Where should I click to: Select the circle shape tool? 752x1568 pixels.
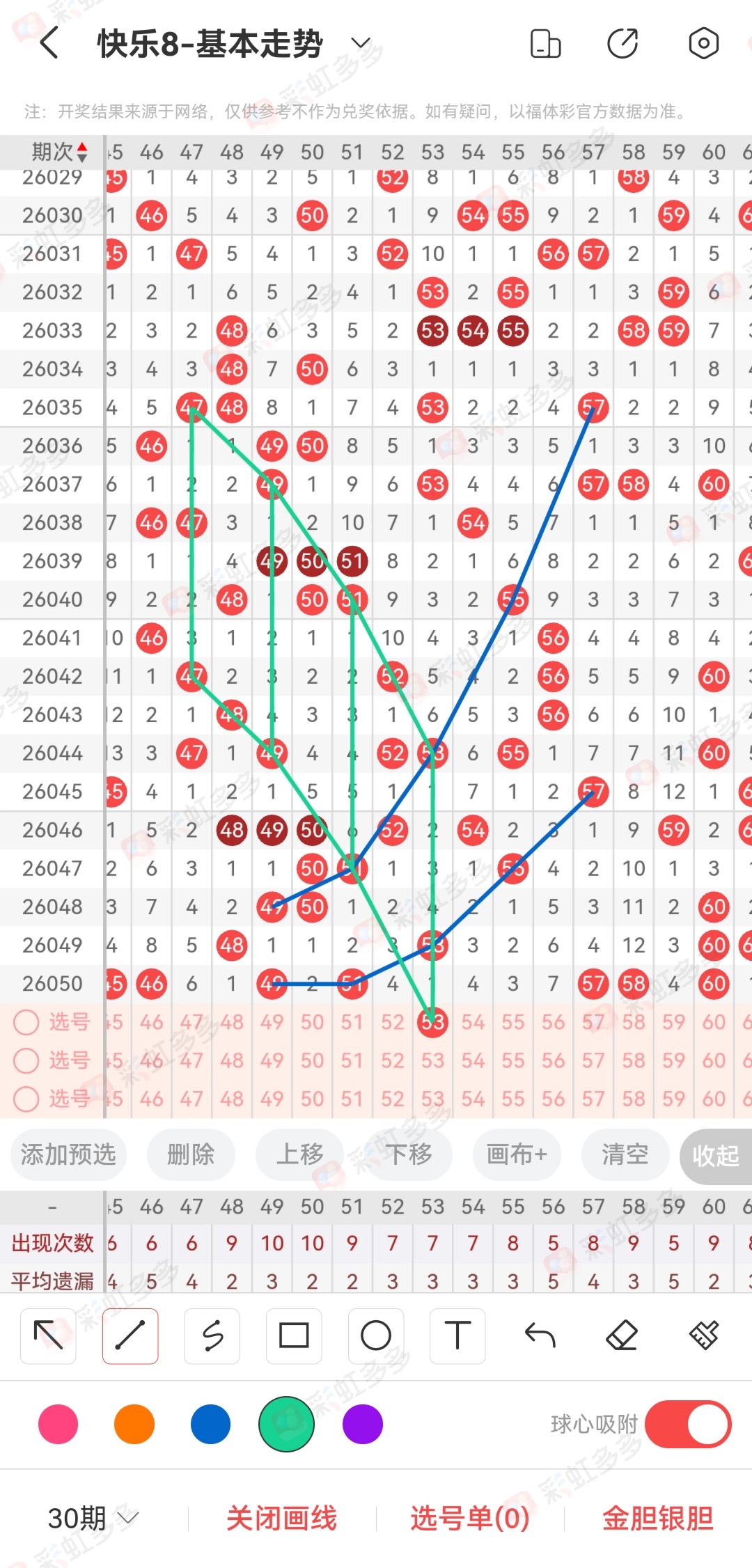pos(376,1335)
